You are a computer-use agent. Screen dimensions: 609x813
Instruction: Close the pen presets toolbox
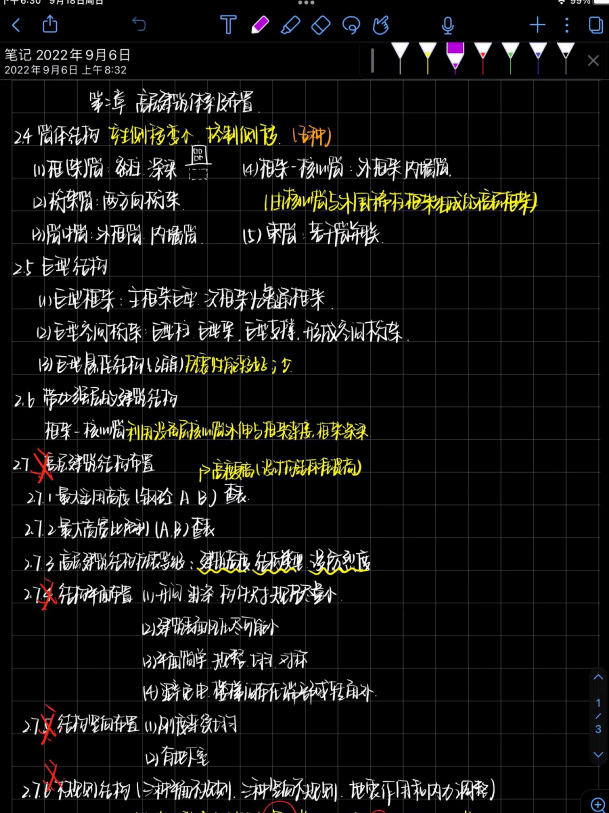(x=593, y=61)
